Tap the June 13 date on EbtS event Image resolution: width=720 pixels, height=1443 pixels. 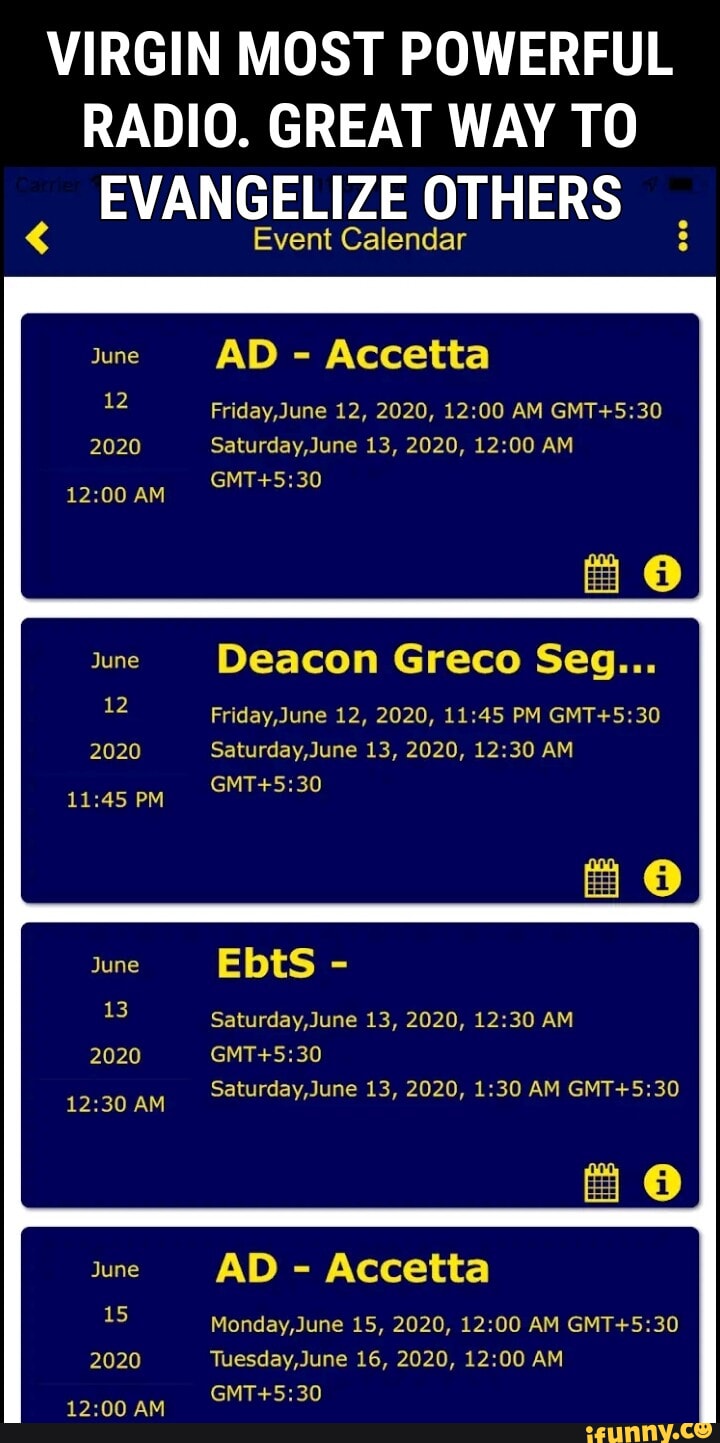(x=116, y=1010)
